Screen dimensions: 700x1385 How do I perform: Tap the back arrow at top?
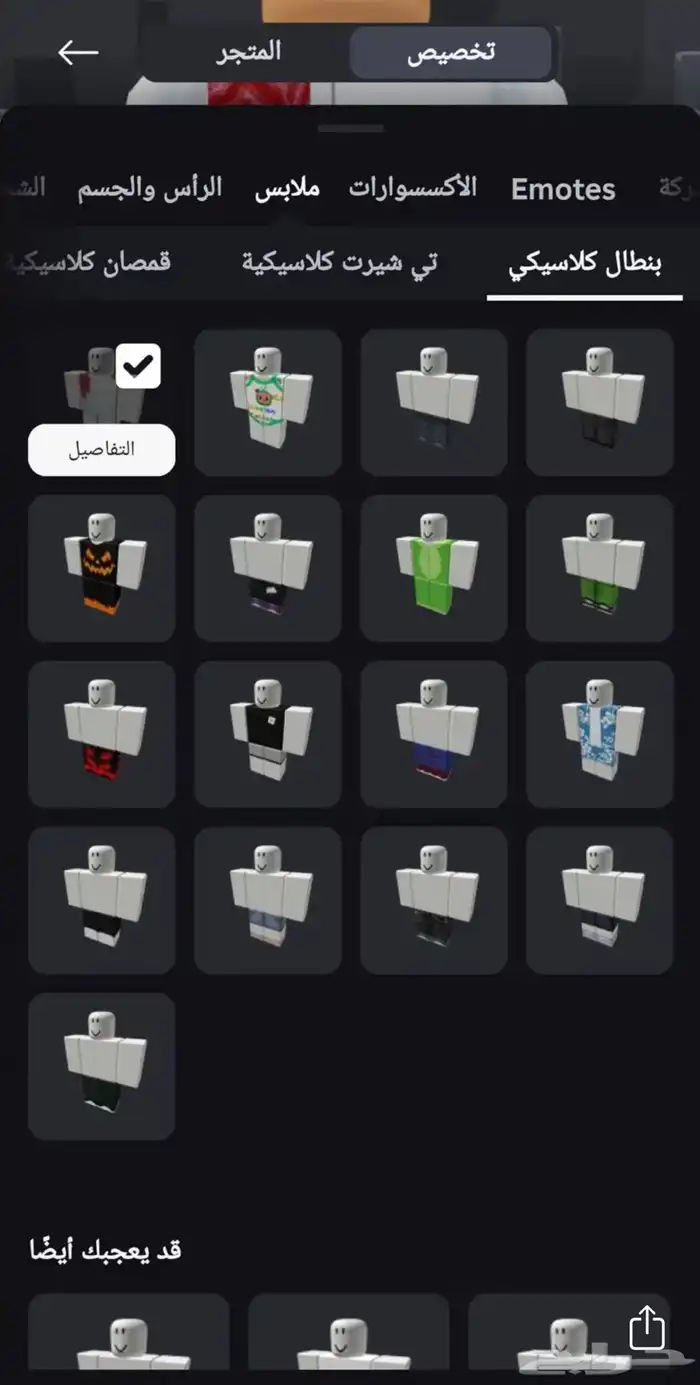(78, 52)
